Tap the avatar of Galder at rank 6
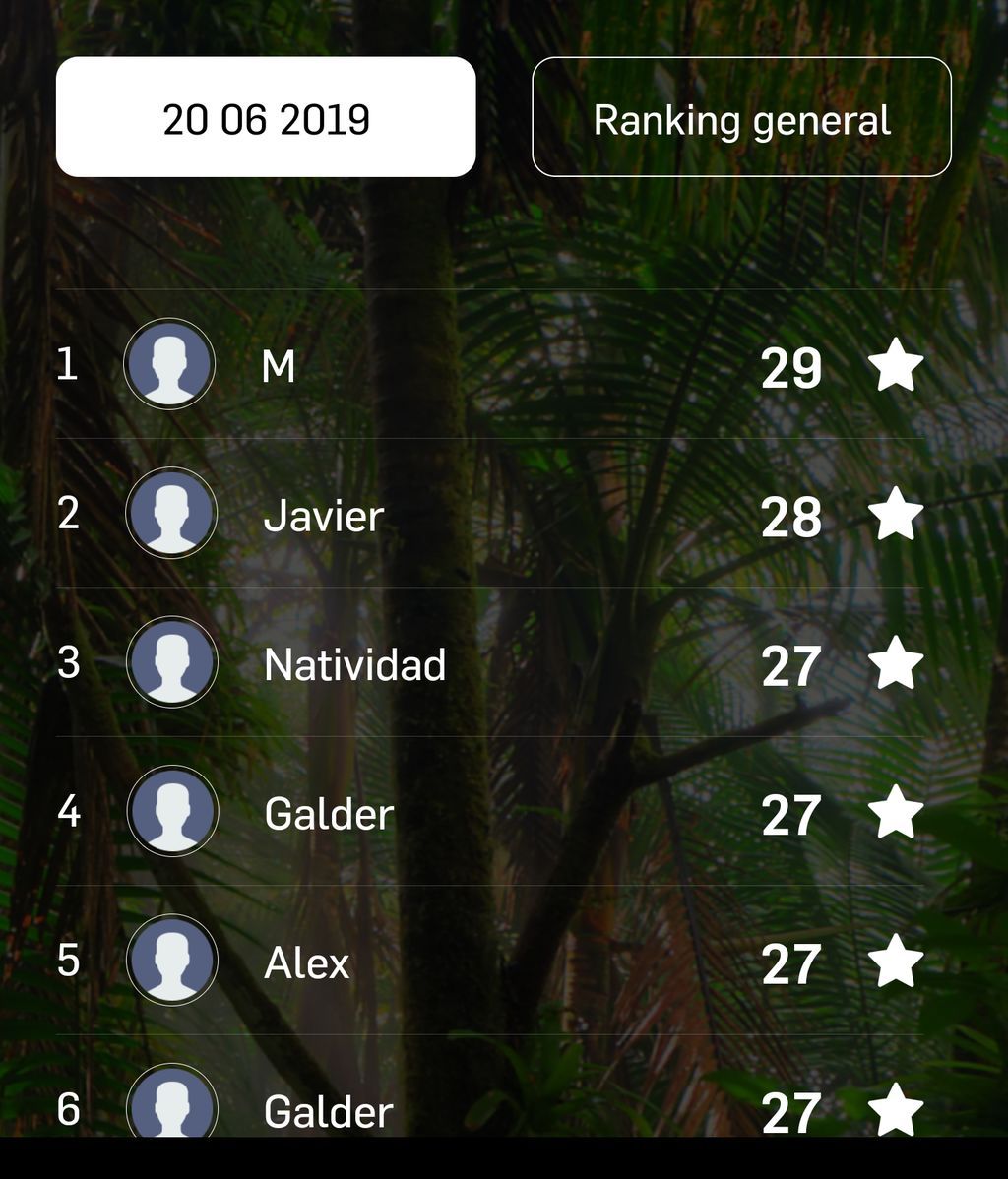 pos(171,1108)
